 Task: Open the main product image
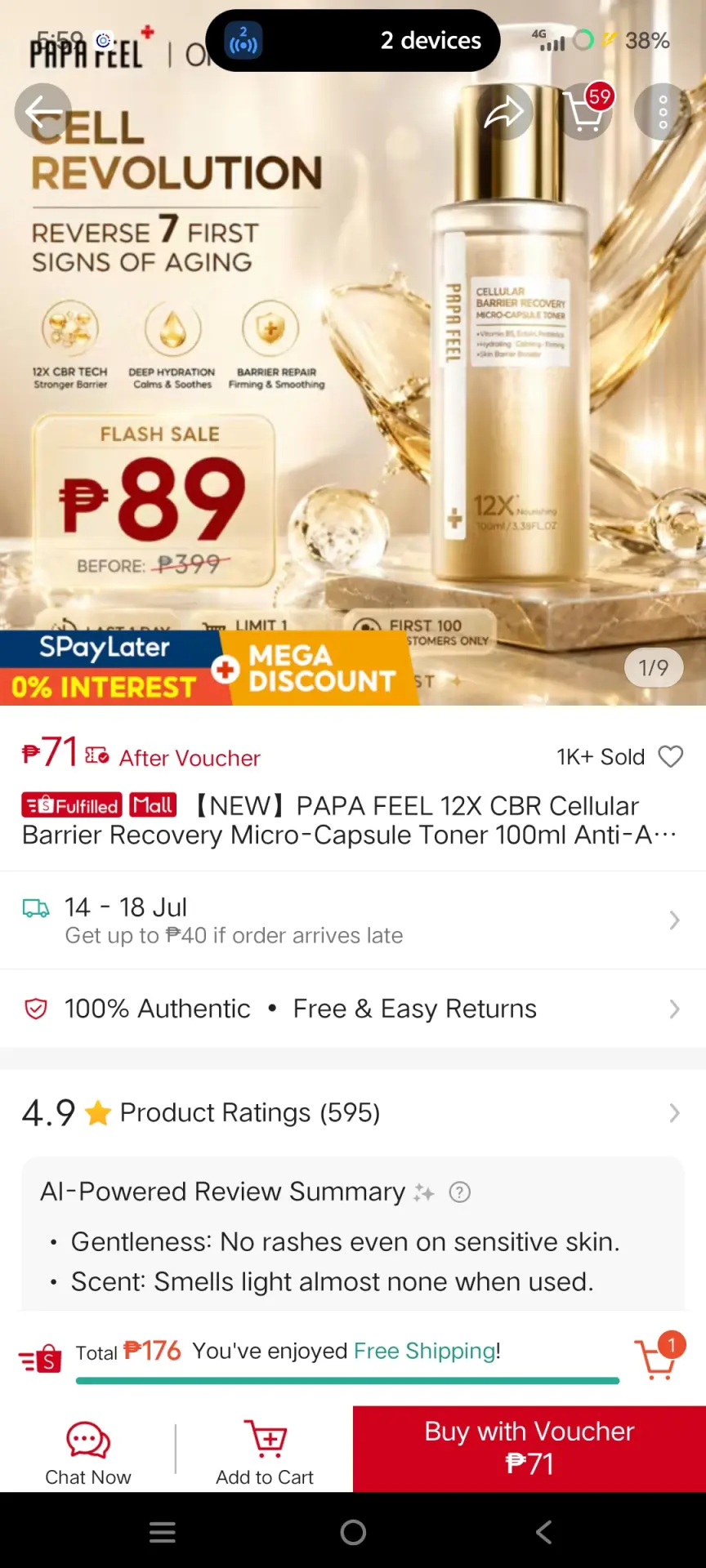click(x=353, y=353)
